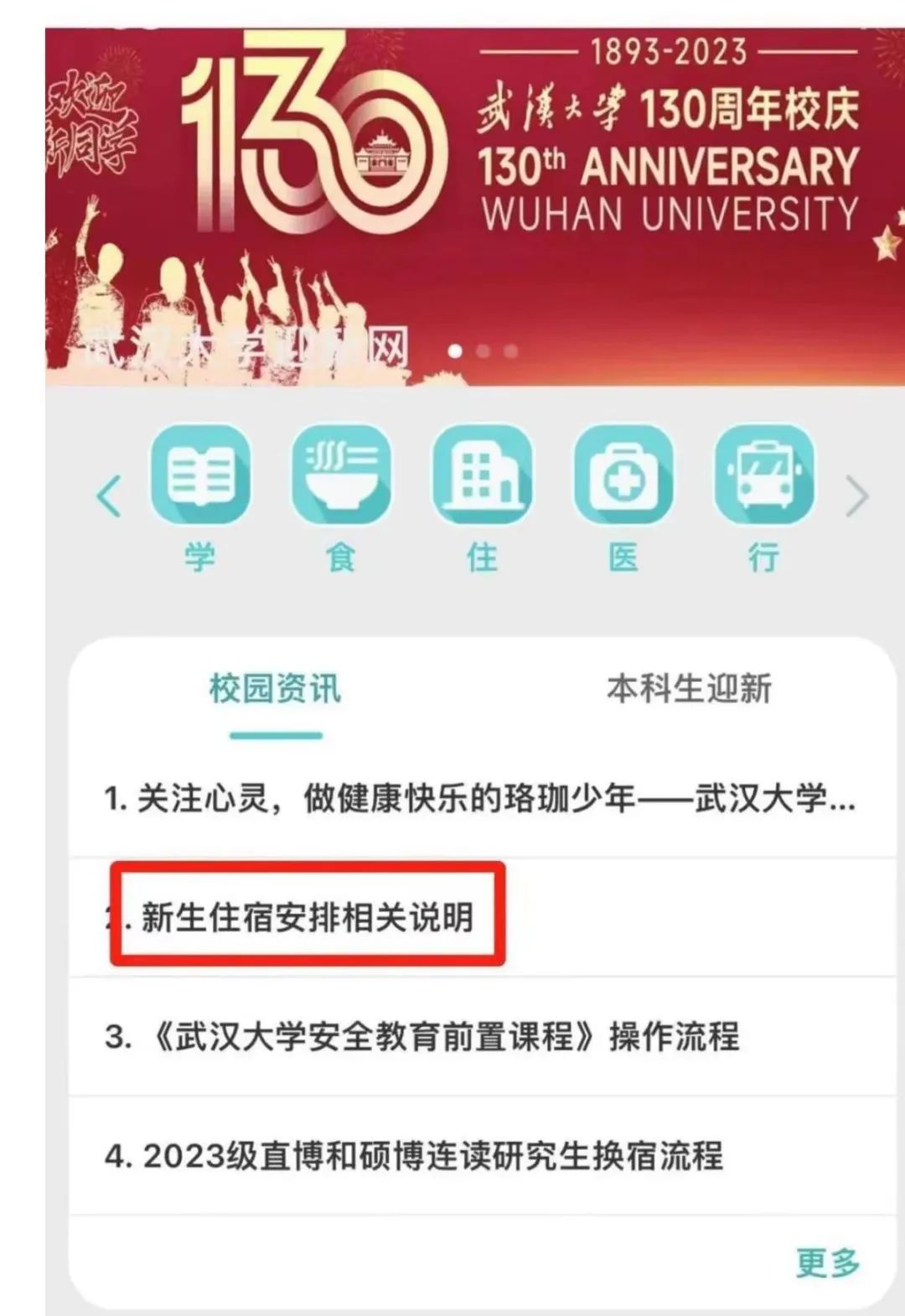905x1316 pixels.
Task: Show more categories with right arrow
Action: click(x=856, y=496)
